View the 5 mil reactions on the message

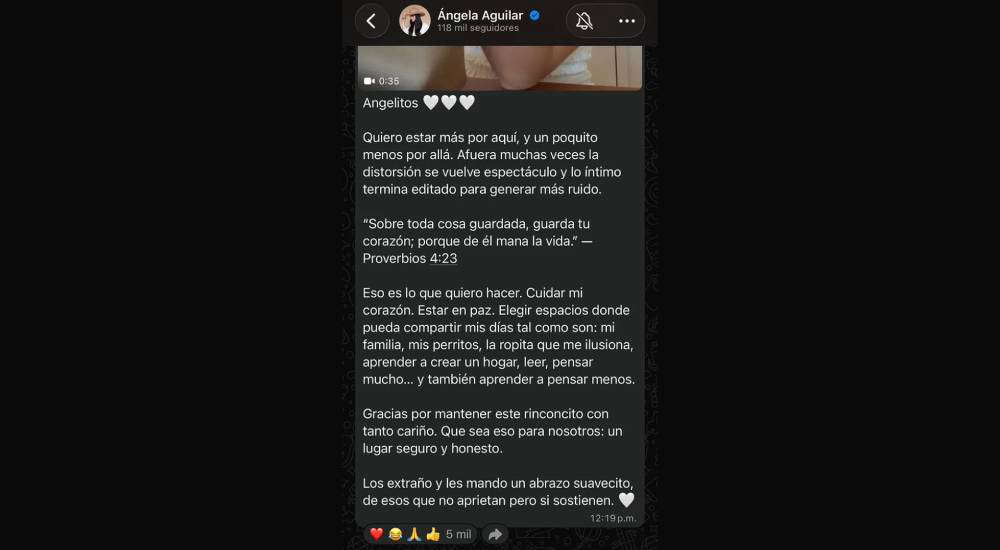coord(419,534)
